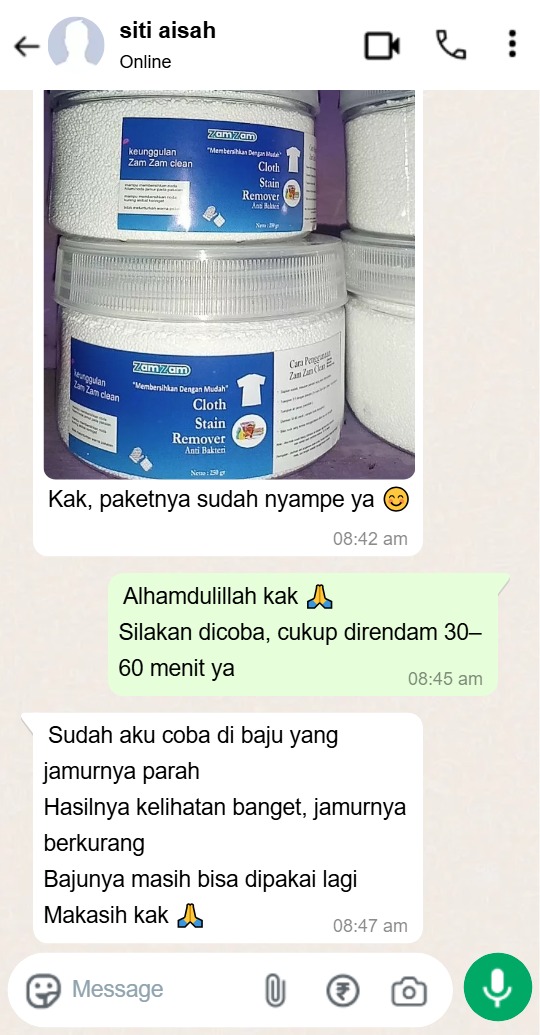The height and width of the screenshot is (1035, 540).
Task: Open the rupee payment option
Action: coord(343,991)
